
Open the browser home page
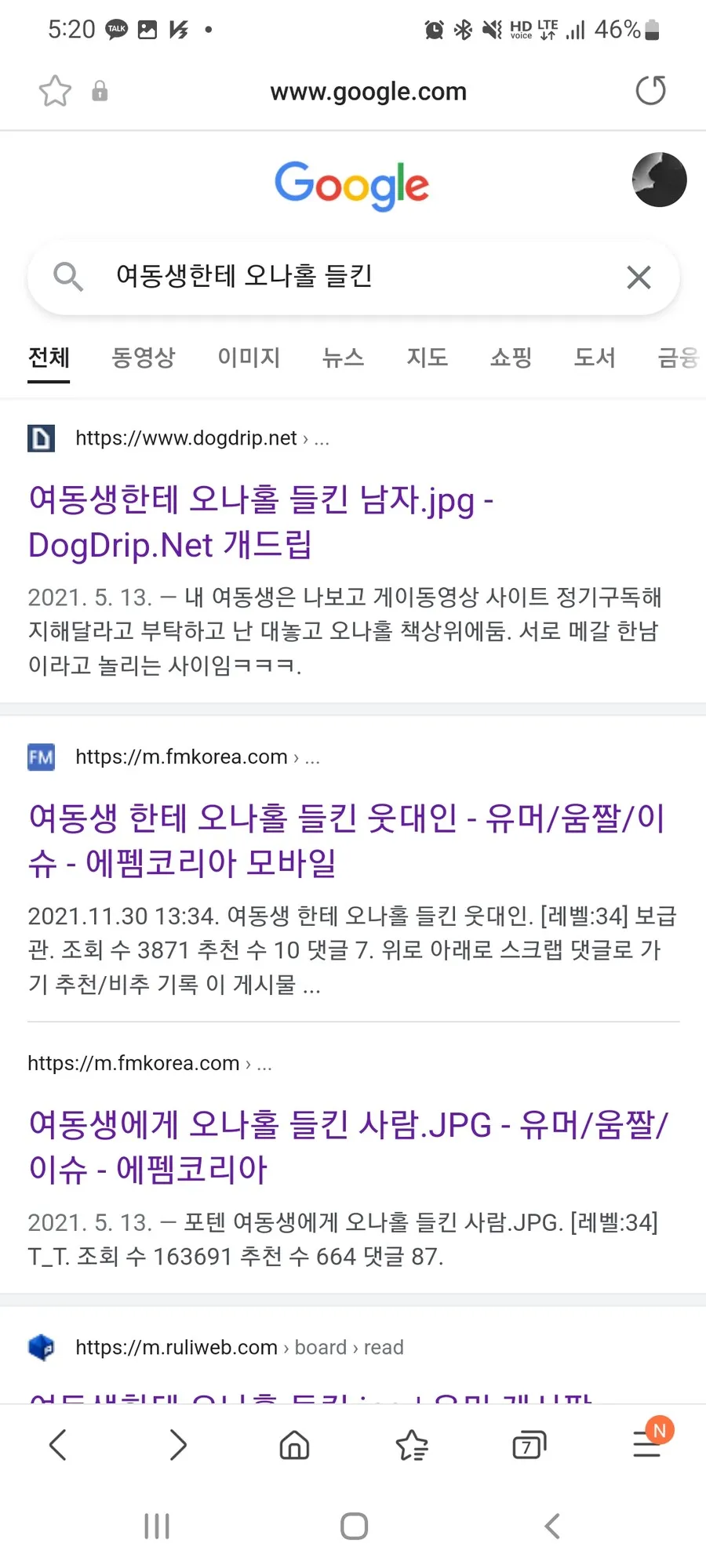click(294, 1444)
